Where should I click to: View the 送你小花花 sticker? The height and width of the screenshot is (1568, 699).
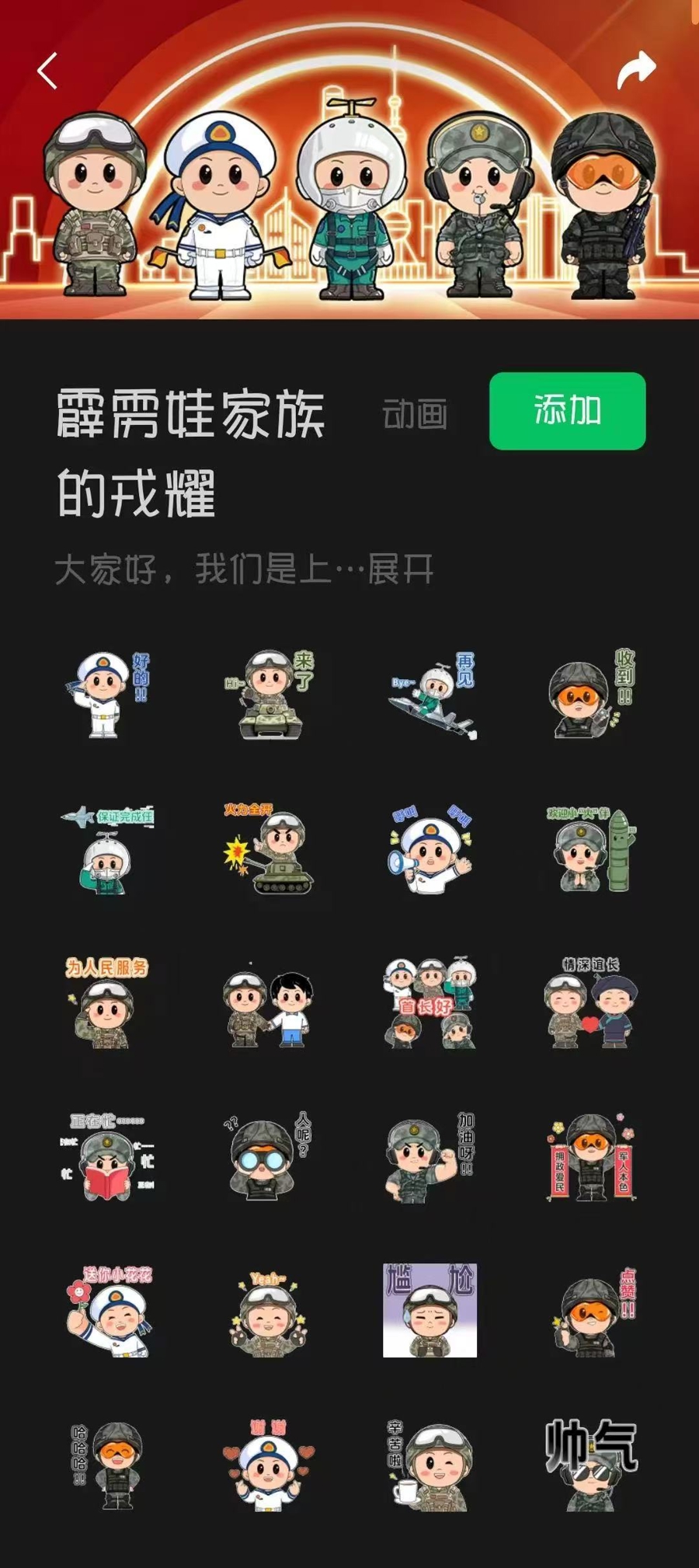[x=108, y=1311]
